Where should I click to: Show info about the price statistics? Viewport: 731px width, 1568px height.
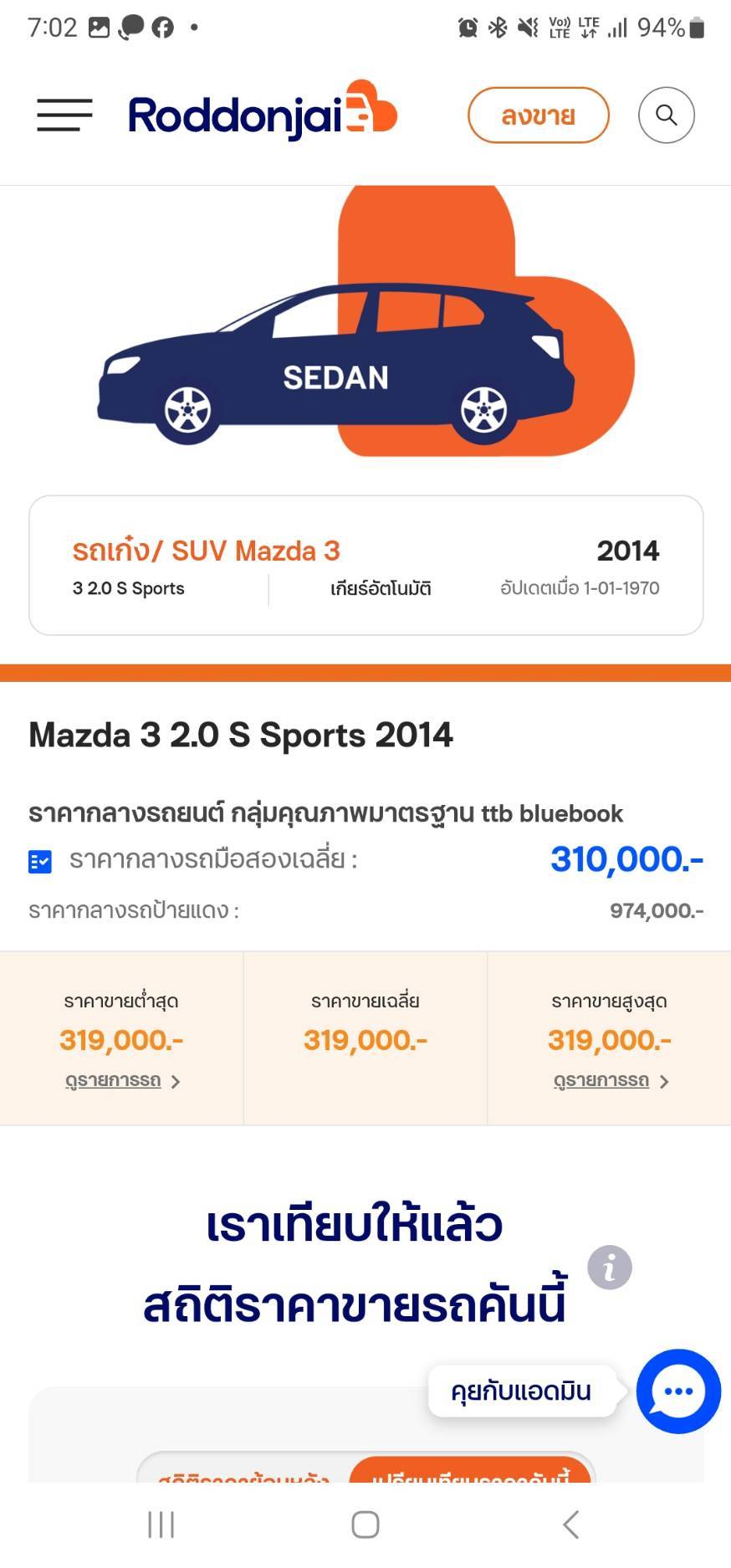pos(609,1267)
